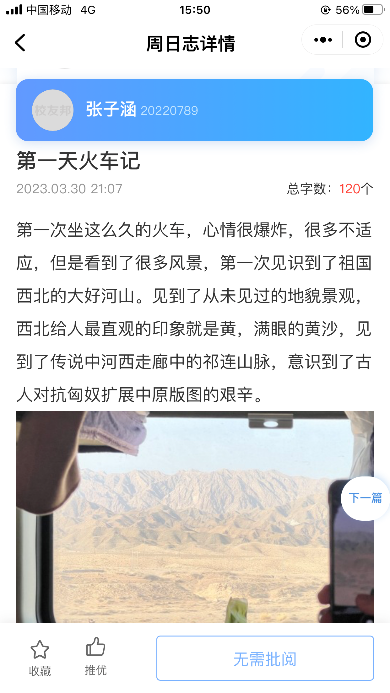
Task: Open 张子涵's profile avatar
Action: coord(53,110)
